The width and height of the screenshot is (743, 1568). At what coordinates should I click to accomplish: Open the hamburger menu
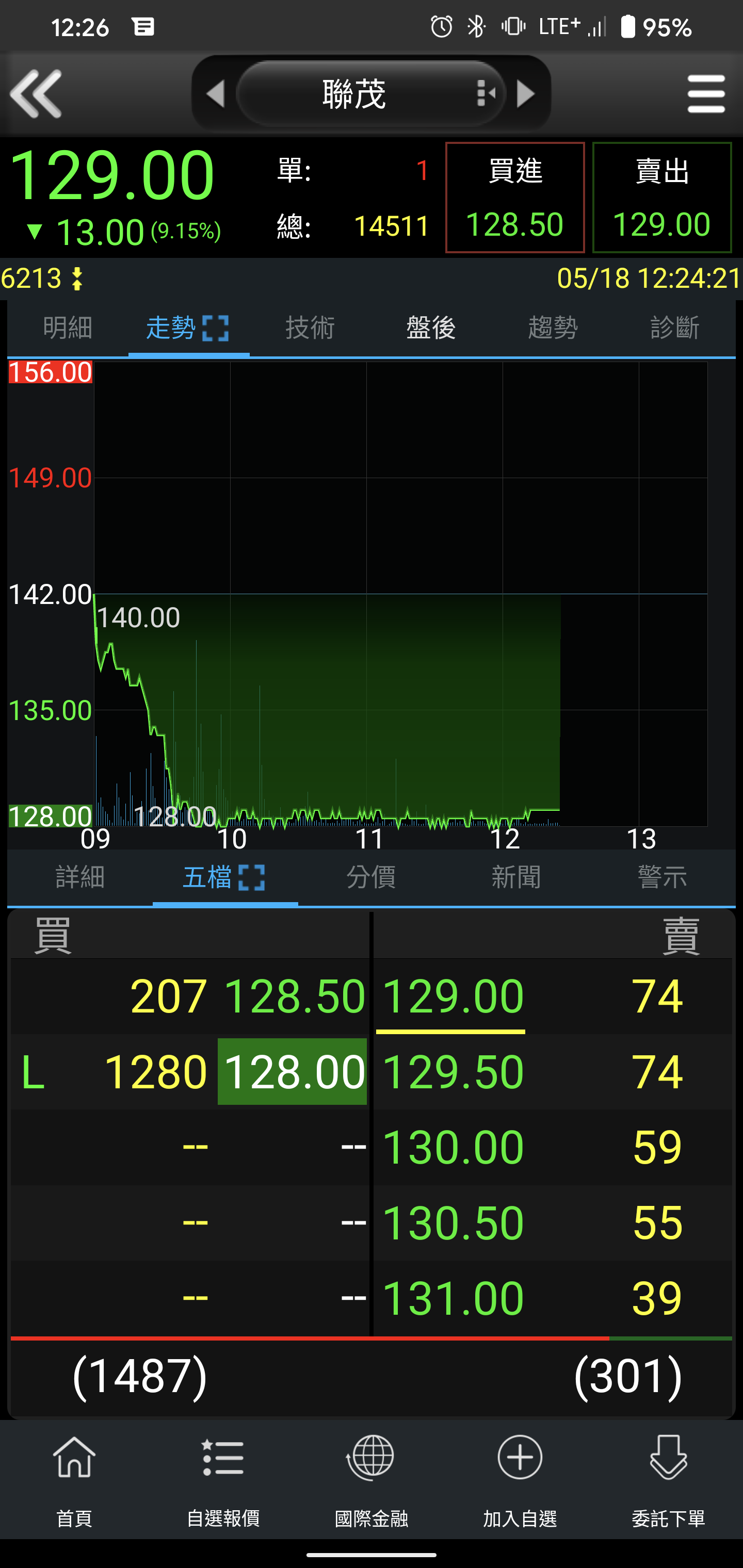pos(706,94)
